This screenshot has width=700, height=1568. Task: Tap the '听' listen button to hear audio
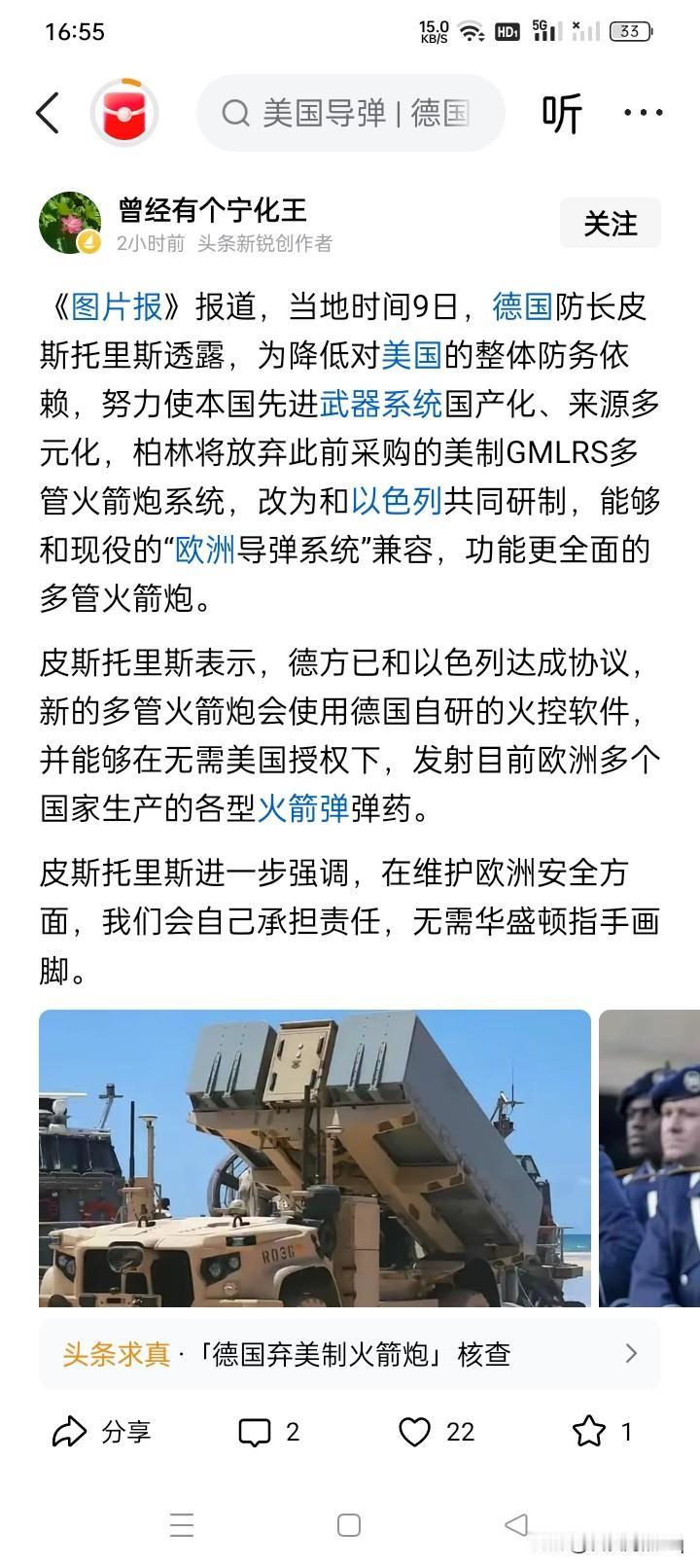562,112
